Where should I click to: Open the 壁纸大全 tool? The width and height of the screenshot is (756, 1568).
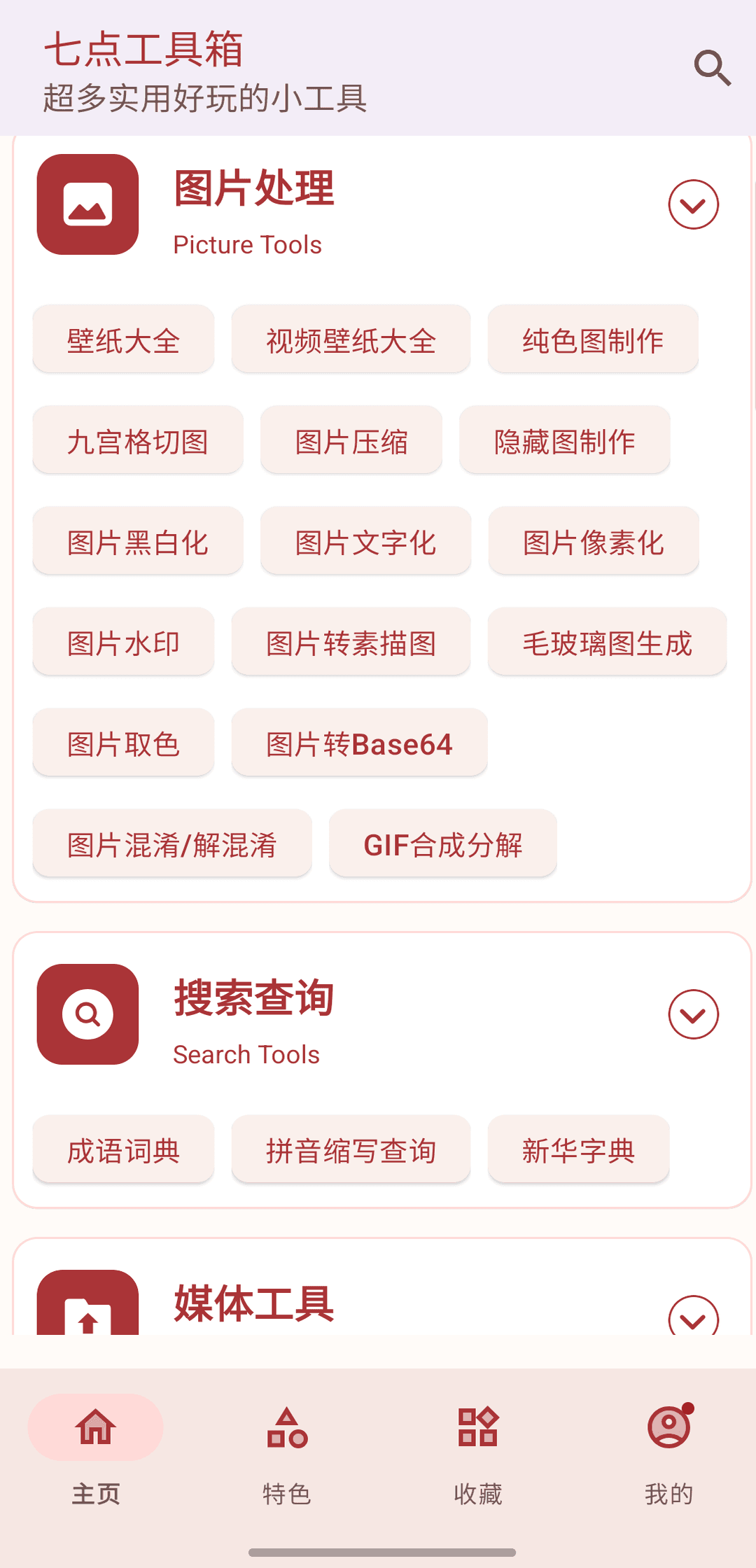(x=123, y=339)
